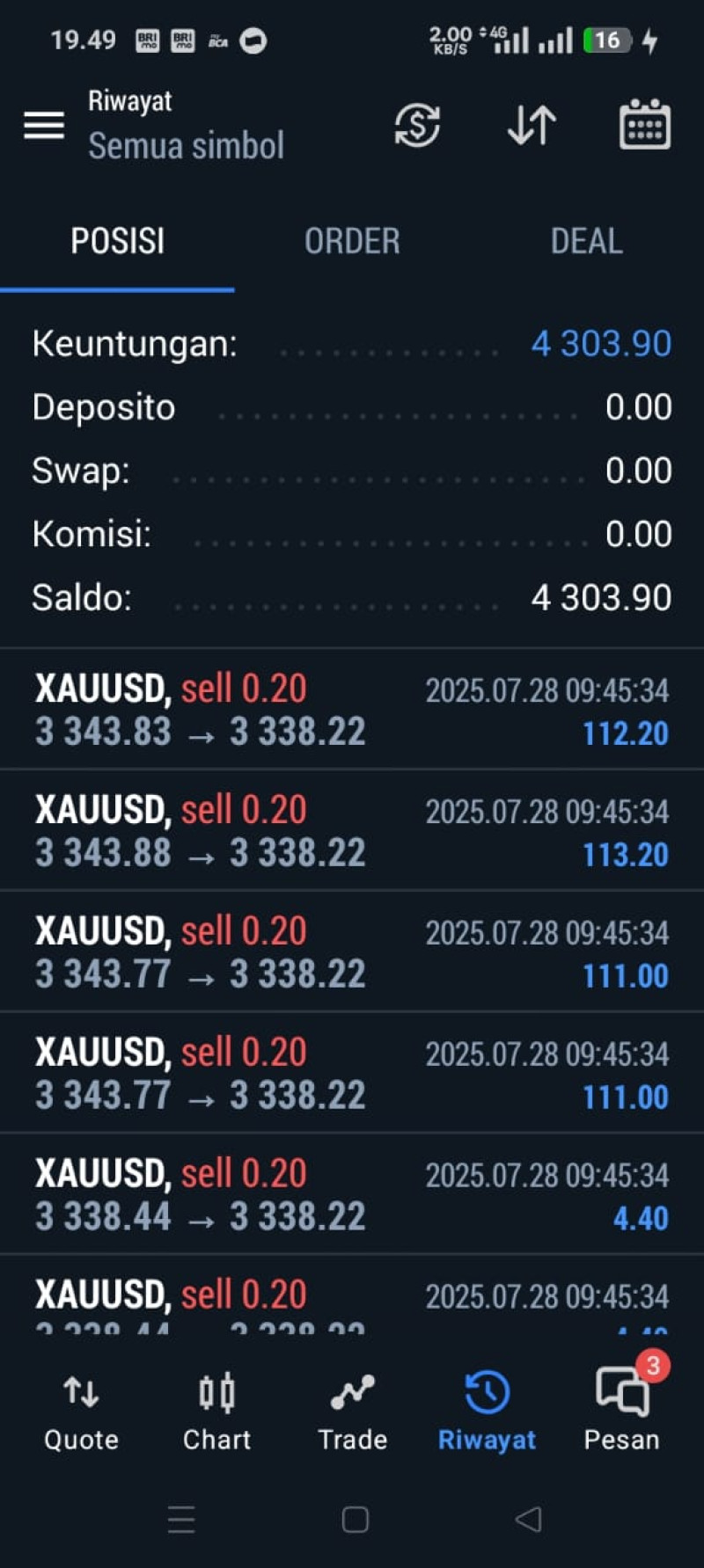
Task: Open the XAUUSD sell position with profit 113.20
Action: tap(352, 831)
